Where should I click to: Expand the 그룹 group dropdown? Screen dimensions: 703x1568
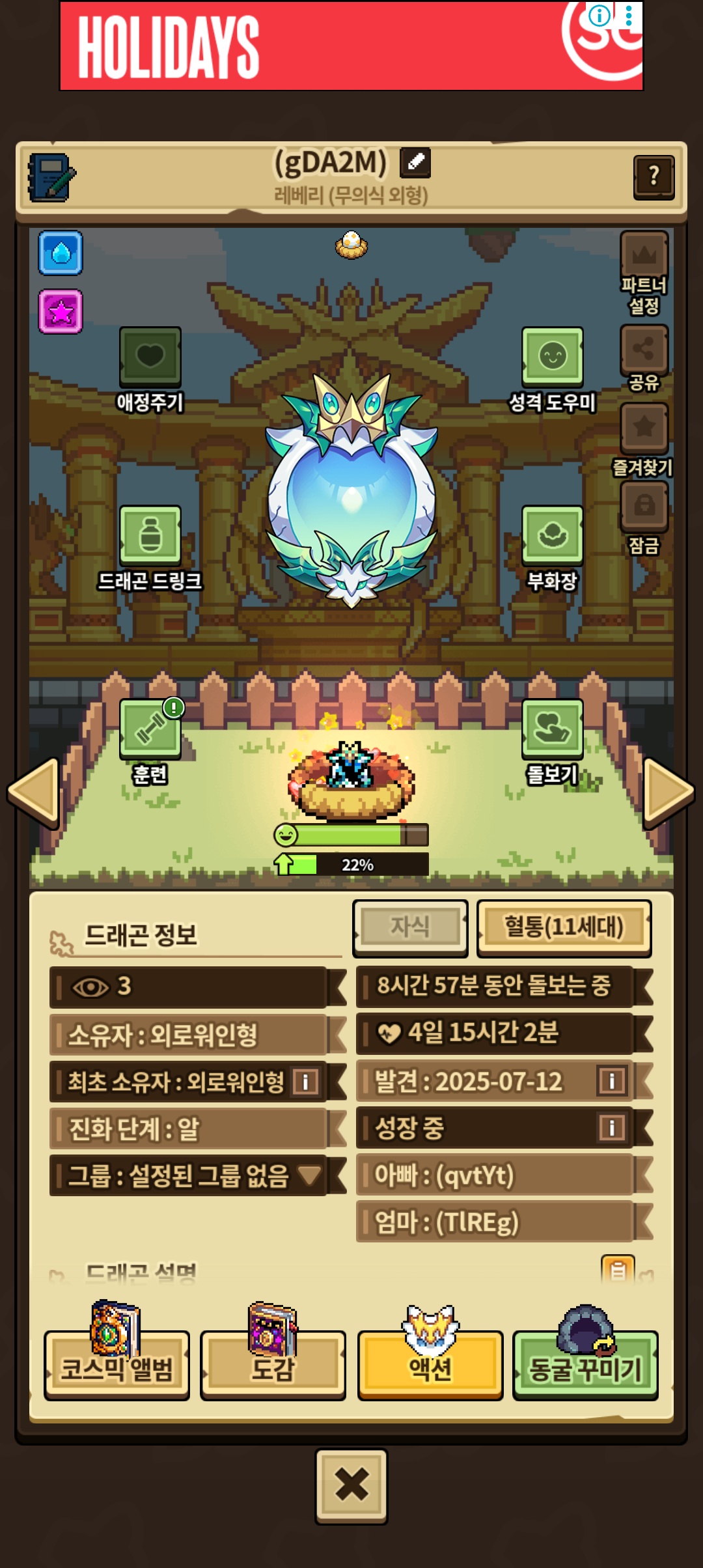(x=309, y=1175)
